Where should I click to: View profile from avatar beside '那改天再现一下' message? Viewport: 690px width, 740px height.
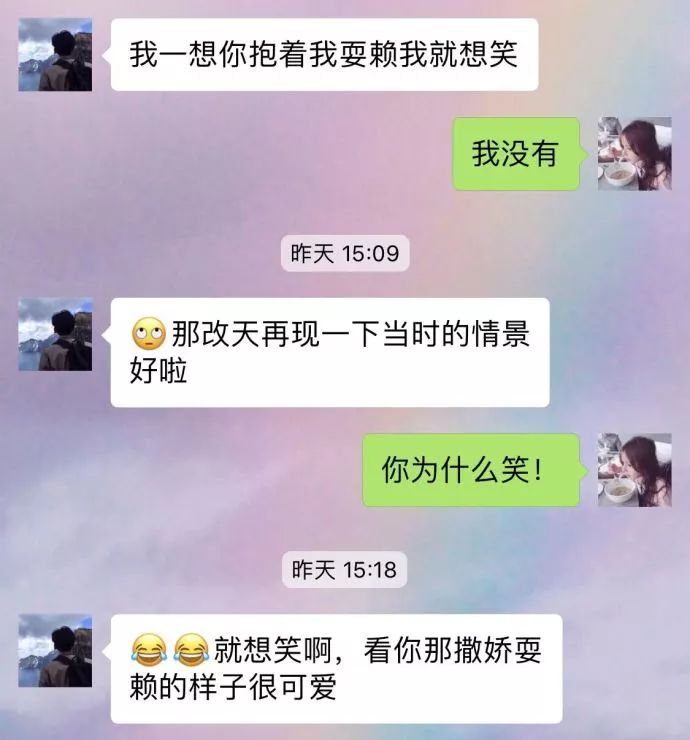coord(55,334)
